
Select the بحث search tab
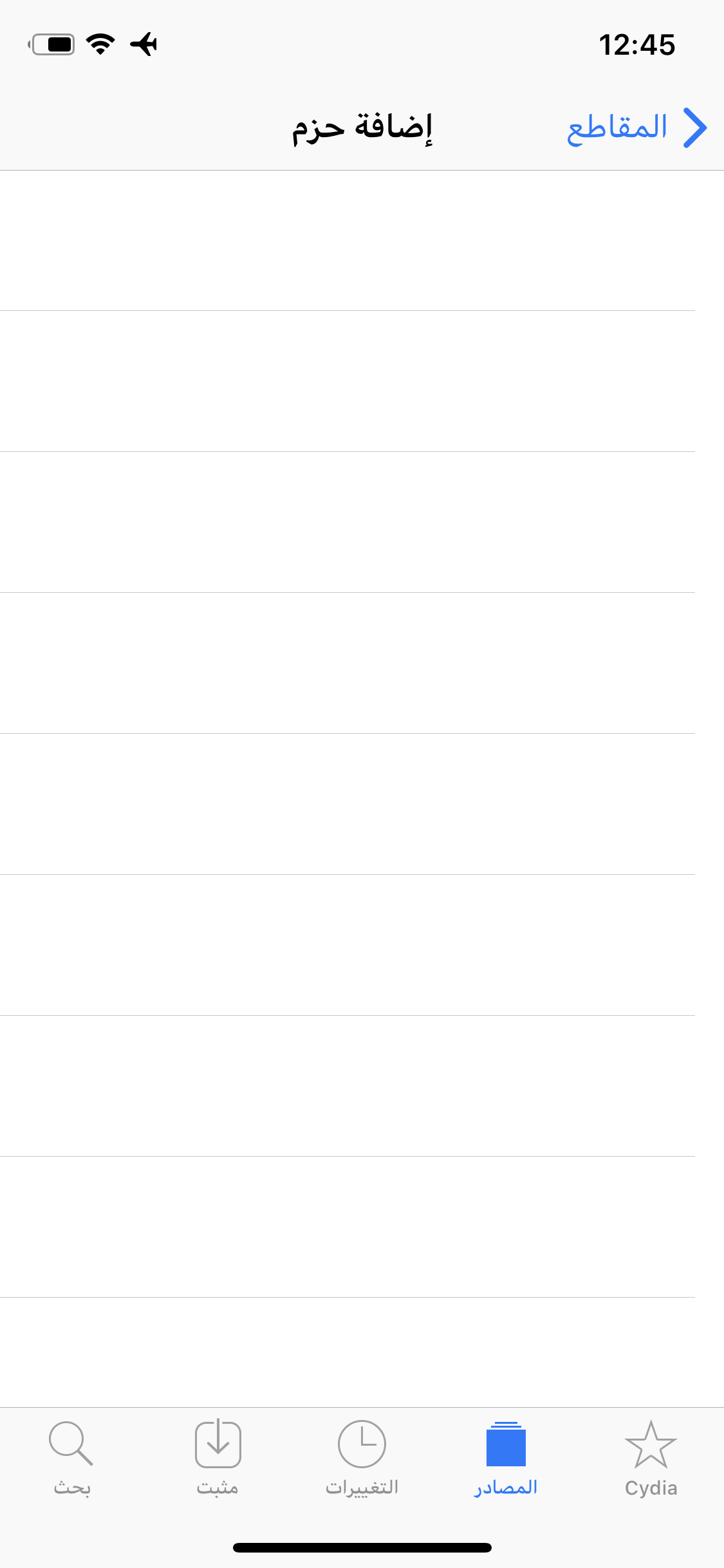pyautogui.click(x=72, y=1459)
